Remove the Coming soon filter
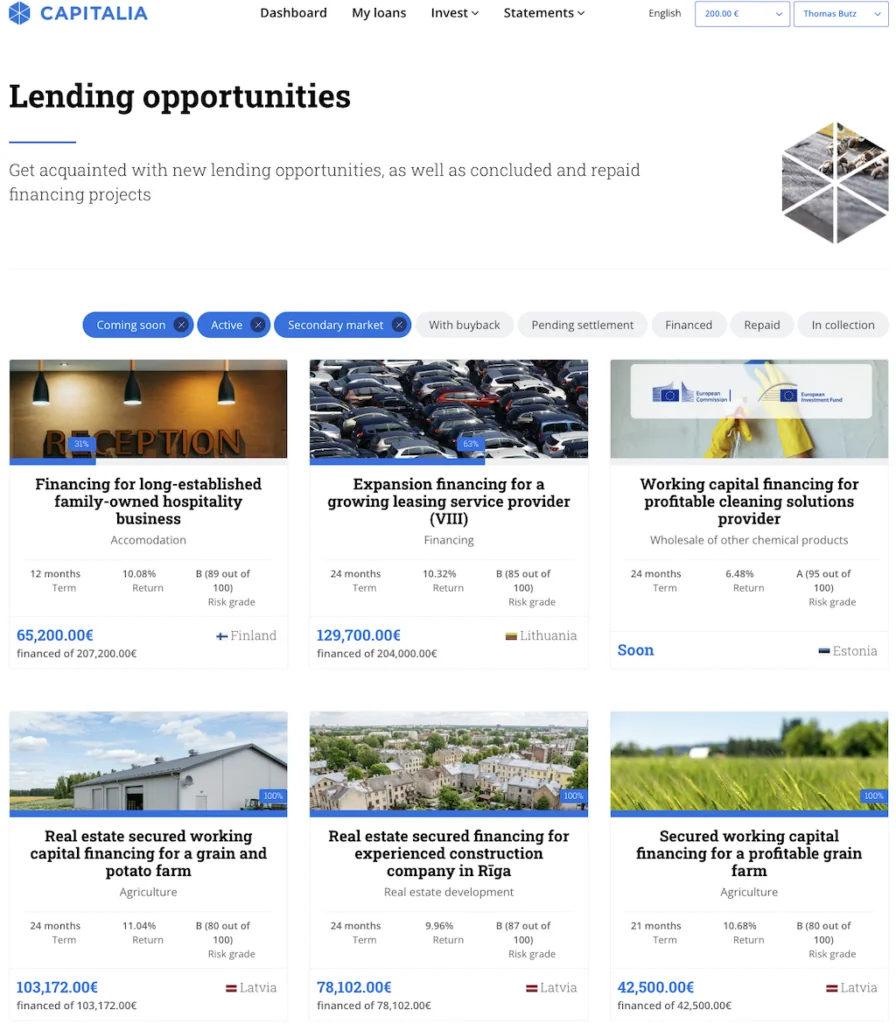This screenshot has height=1024, width=896. point(180,325)
